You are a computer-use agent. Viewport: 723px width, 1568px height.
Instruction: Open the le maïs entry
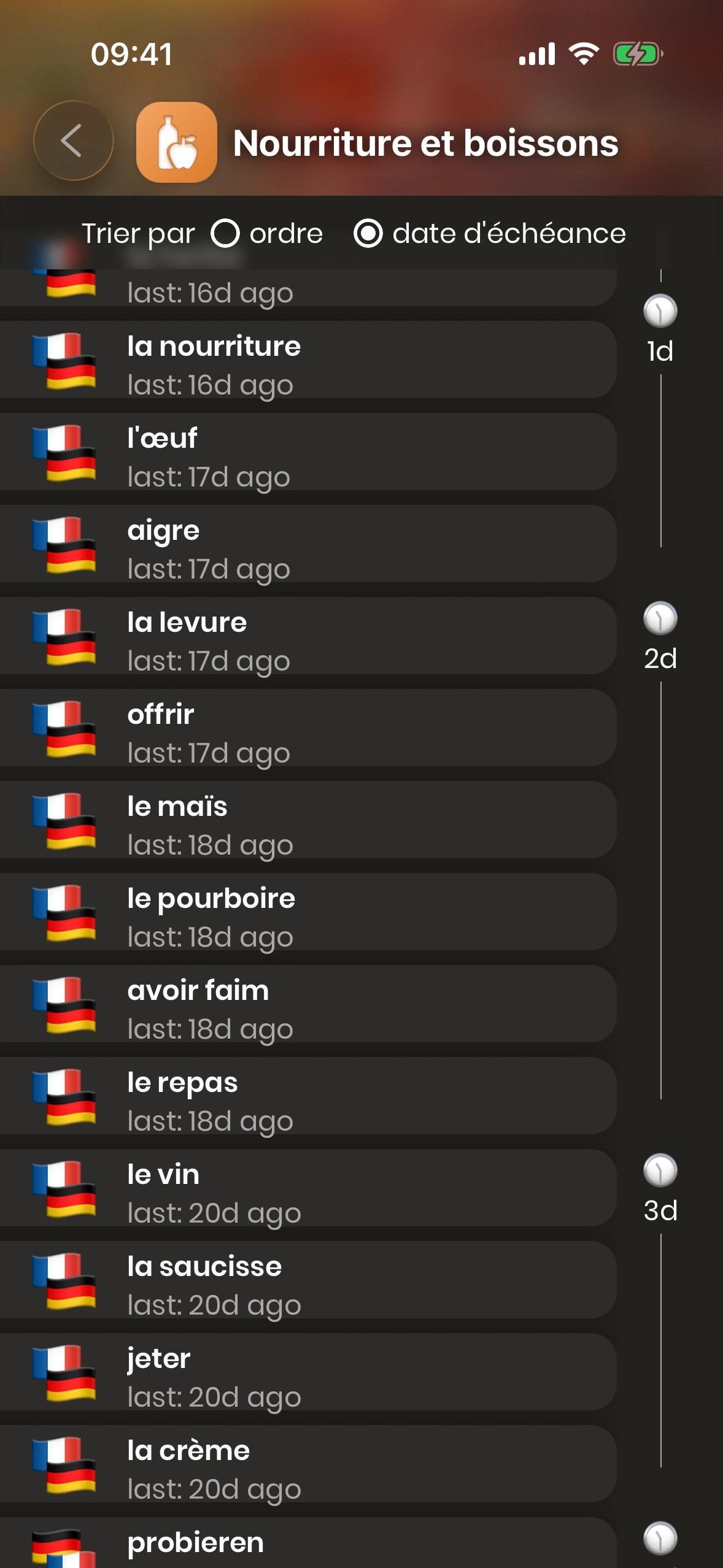click(x=307, y=821)
